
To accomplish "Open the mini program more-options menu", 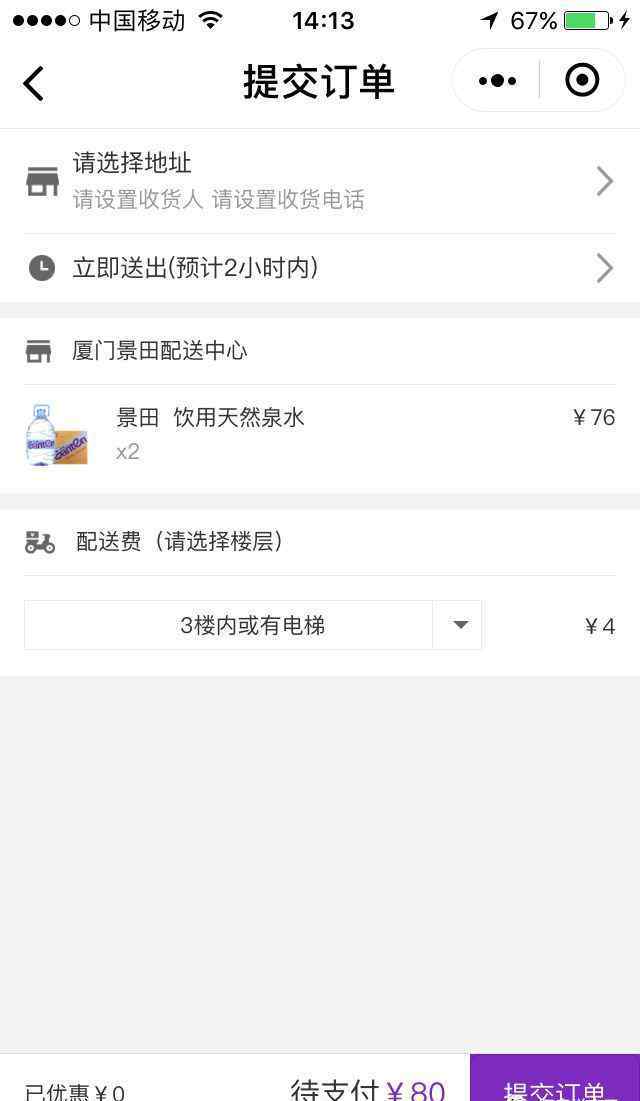I will coord(497,81).
